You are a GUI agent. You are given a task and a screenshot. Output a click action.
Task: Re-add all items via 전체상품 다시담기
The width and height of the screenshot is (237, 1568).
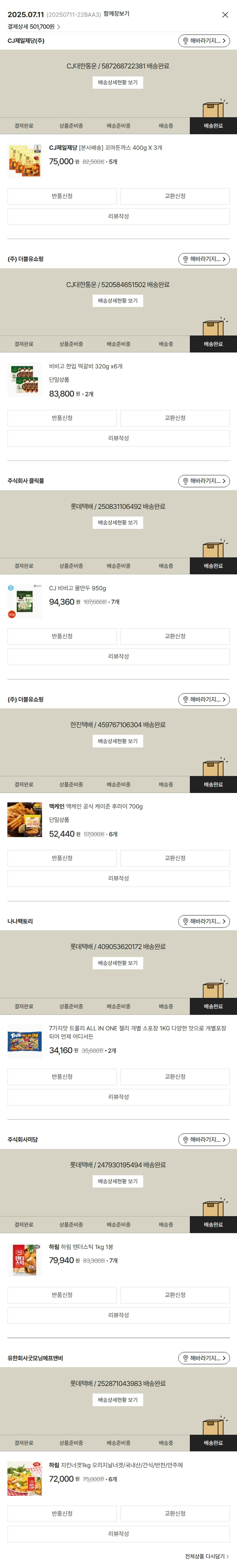(207, 1556)
